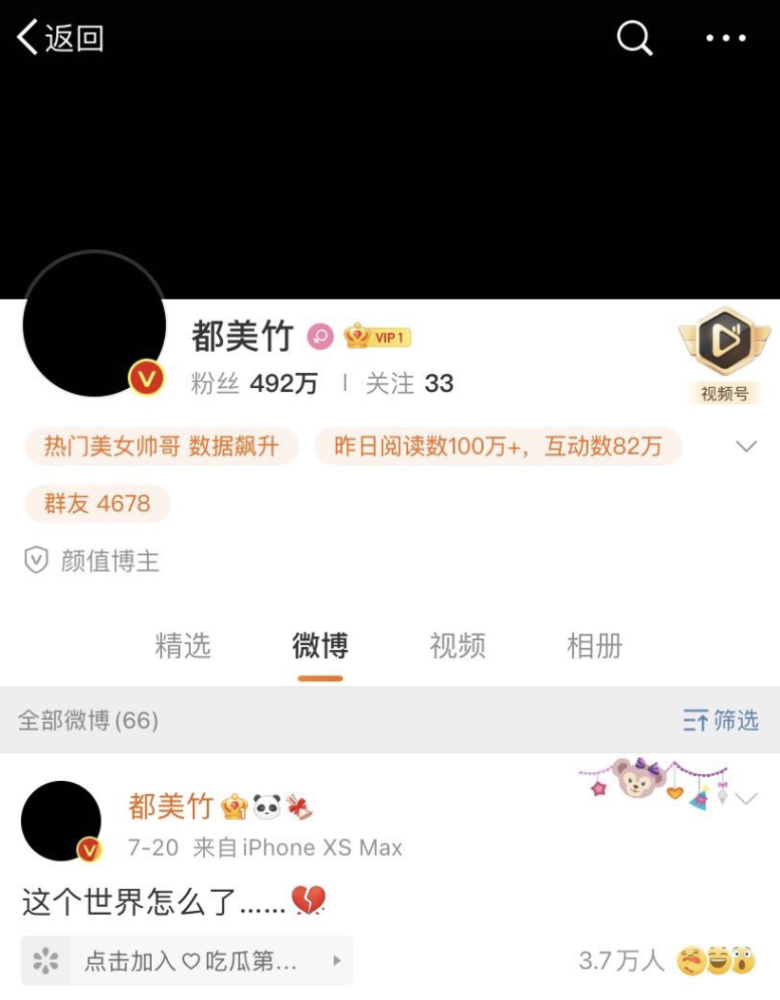Expand the post options chevron arrow
This screenshot has height=1000, width=780.
(x=747, y=800)
